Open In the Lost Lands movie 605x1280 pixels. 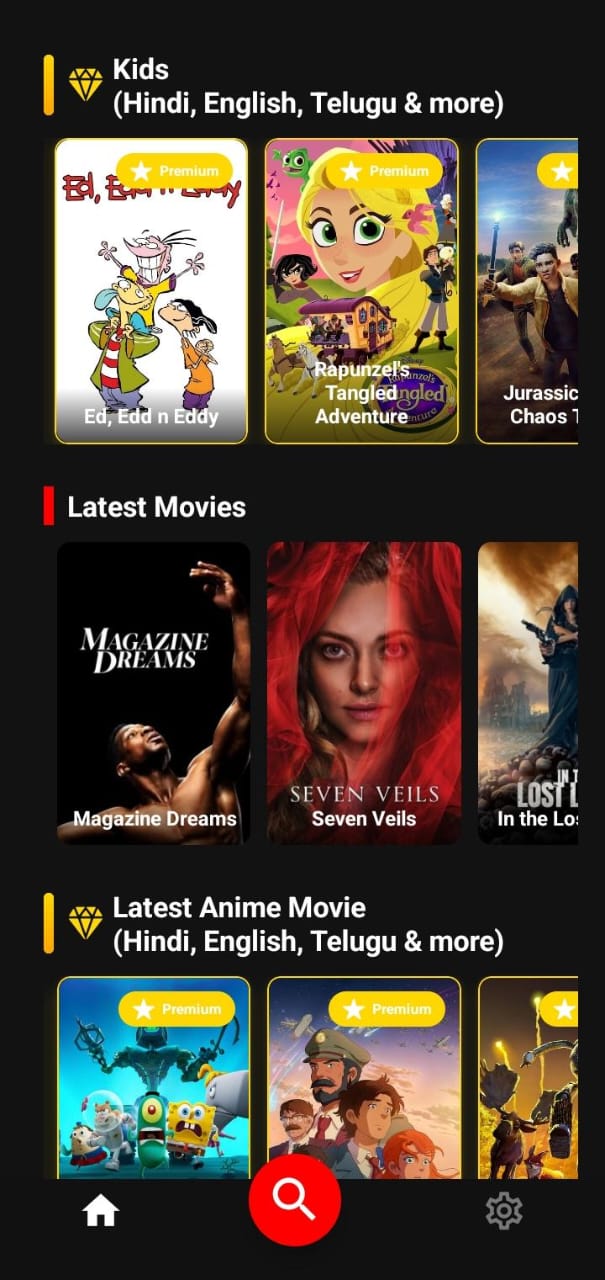527,693
